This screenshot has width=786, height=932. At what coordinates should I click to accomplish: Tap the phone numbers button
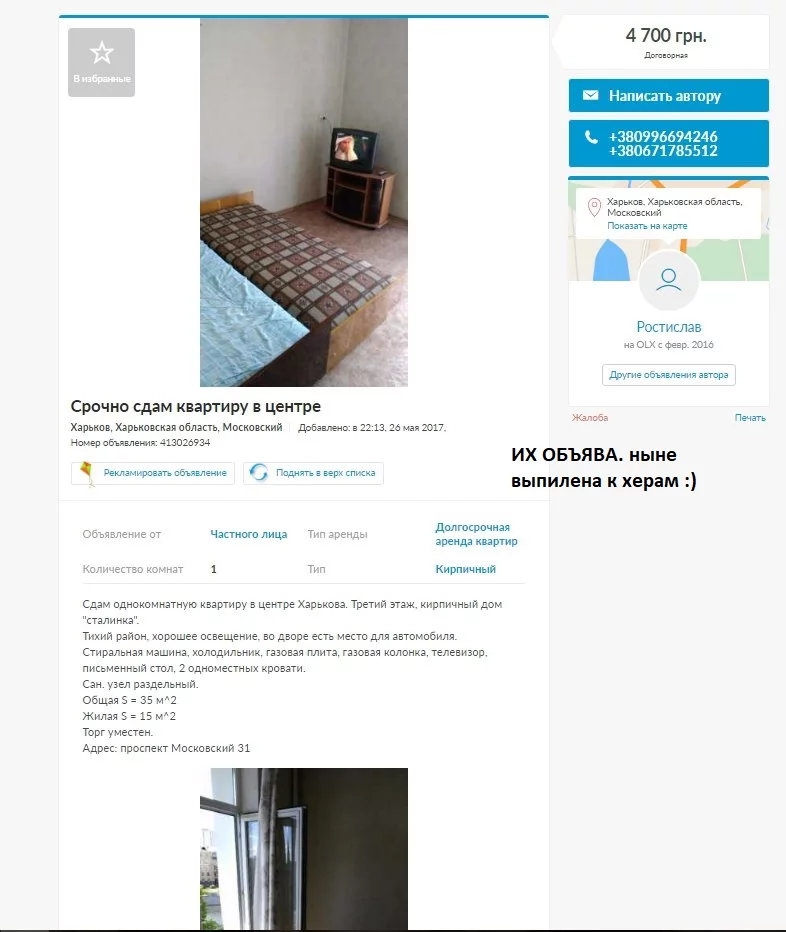point(668,144)
